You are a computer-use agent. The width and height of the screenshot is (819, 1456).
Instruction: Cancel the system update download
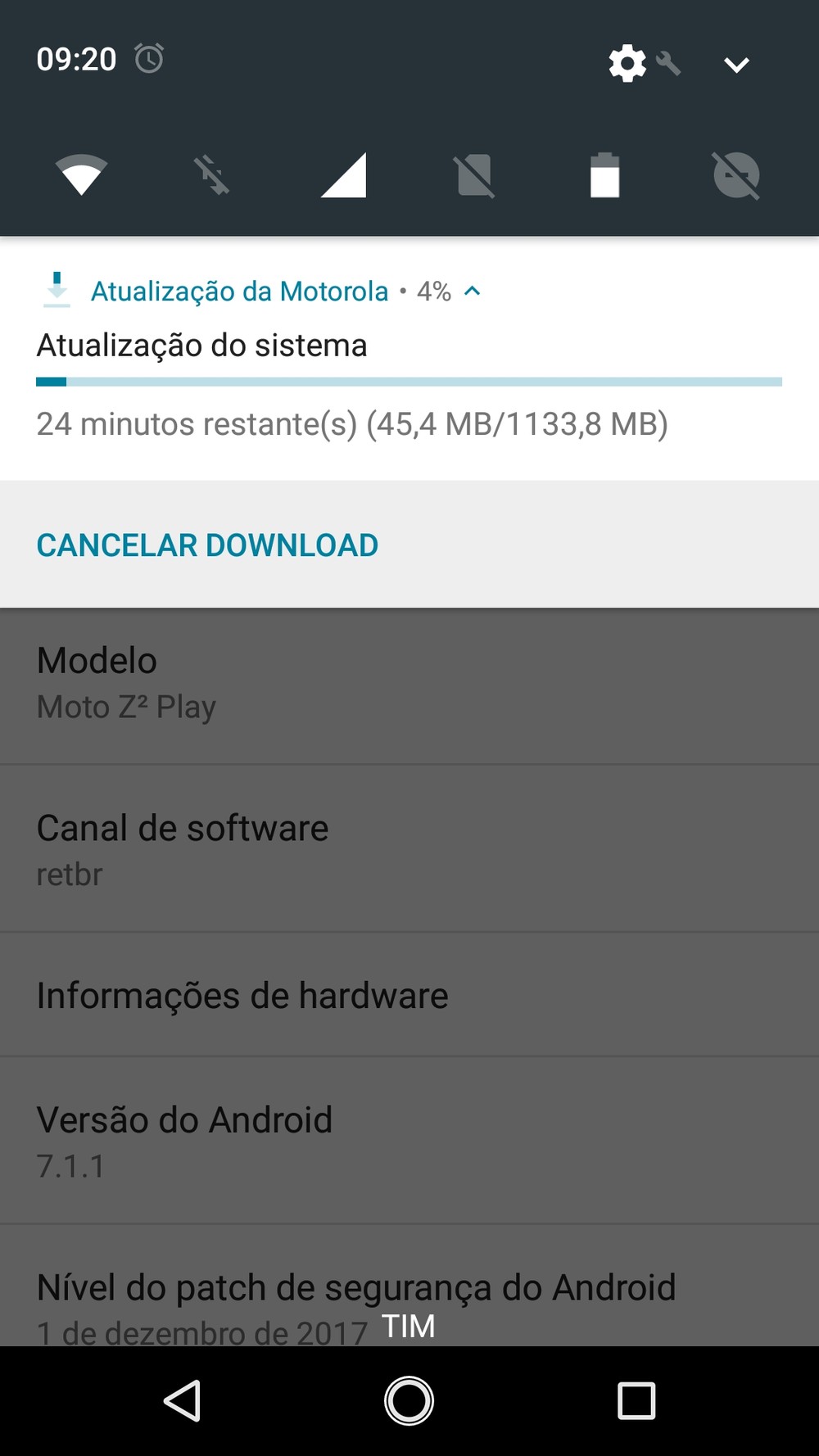207,545
